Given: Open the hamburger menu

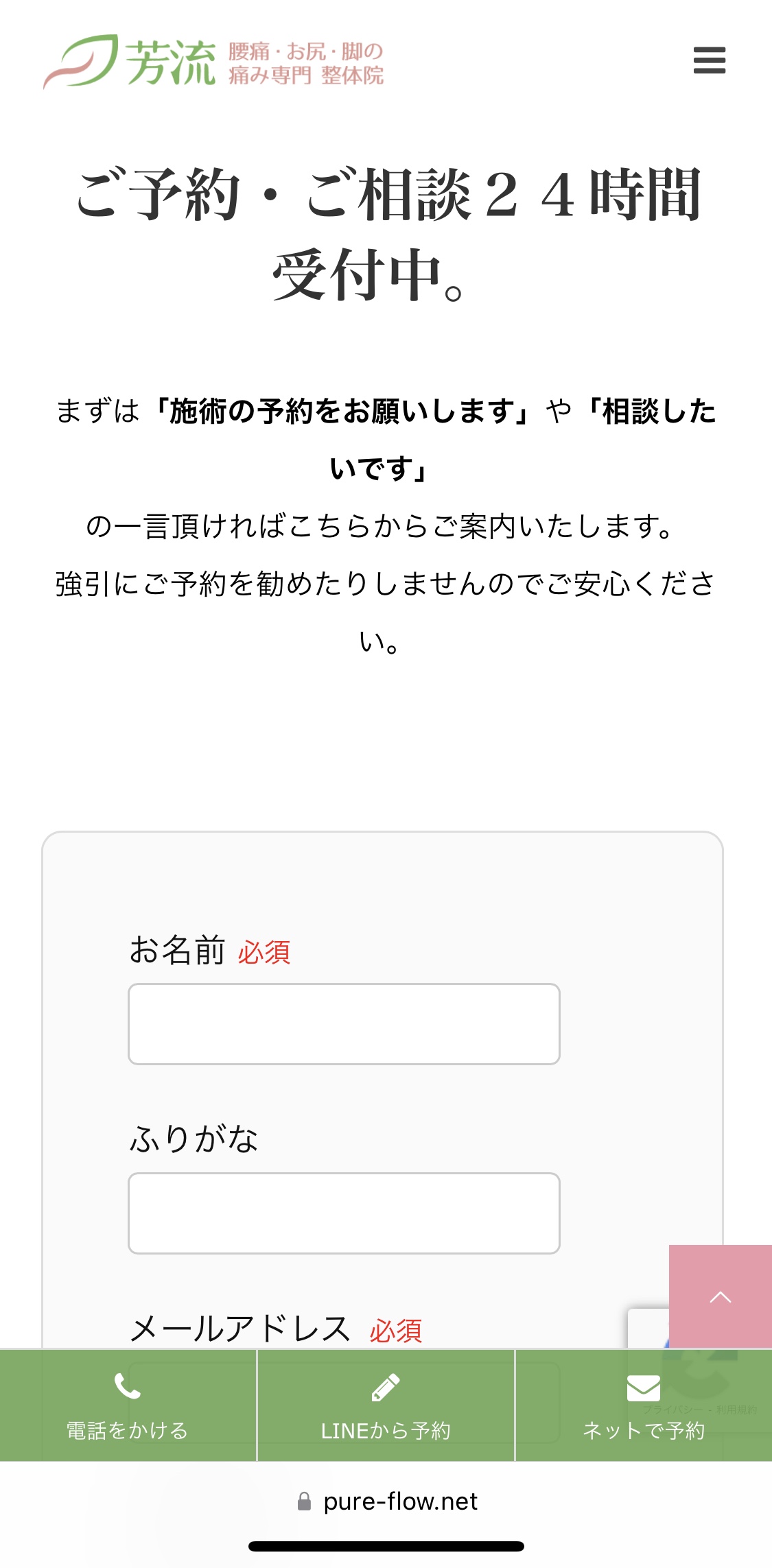Looking at the screenshot, I should click(x=710, y=60).
